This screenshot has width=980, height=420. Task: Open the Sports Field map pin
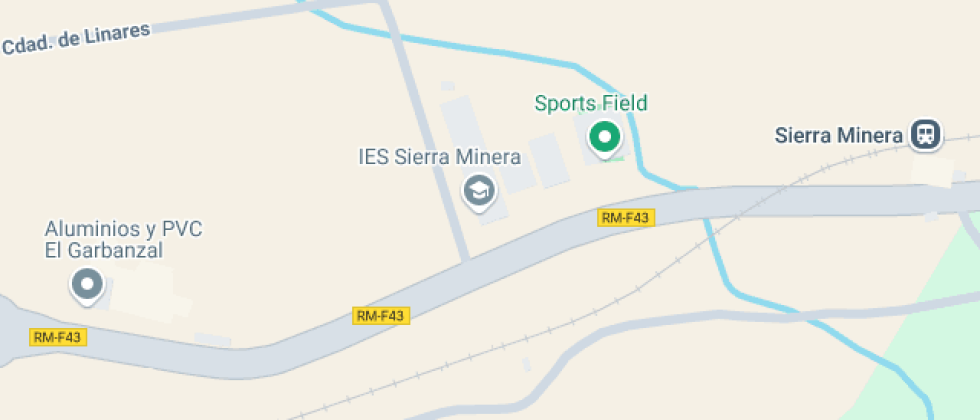[x=603, y=137]
